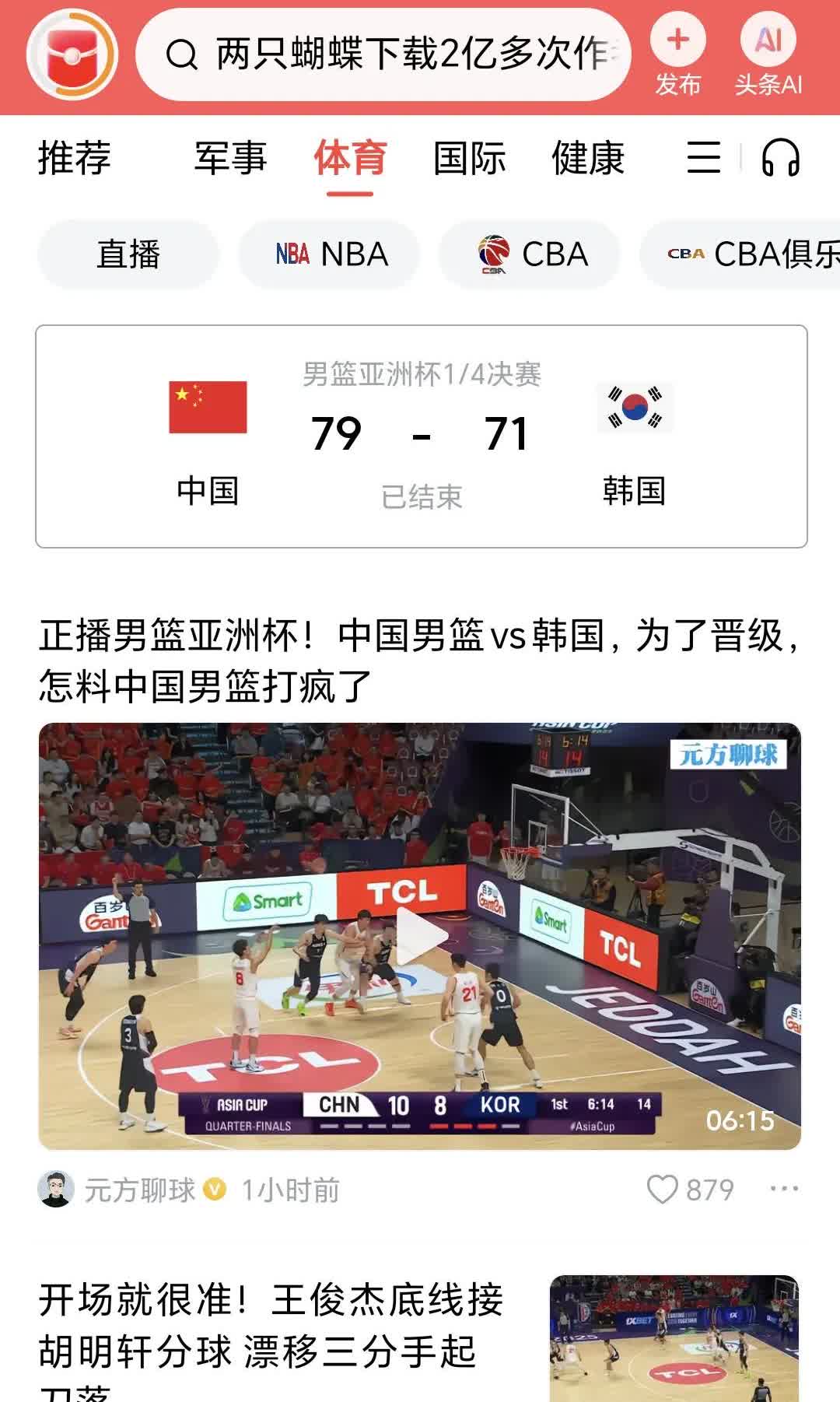Switch to the 国际 tab
This screenshot has height=1402, width=840.
(469, 158)
